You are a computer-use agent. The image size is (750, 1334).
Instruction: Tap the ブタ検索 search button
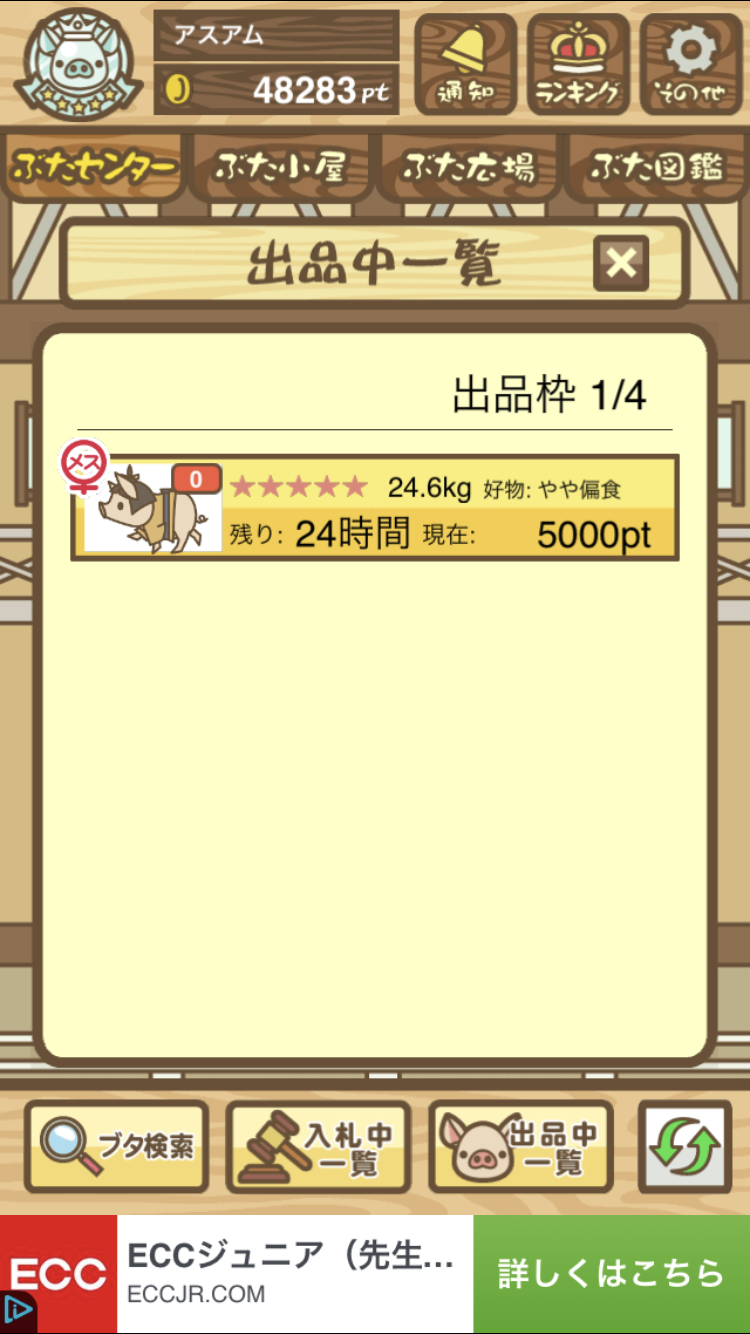117,1146
